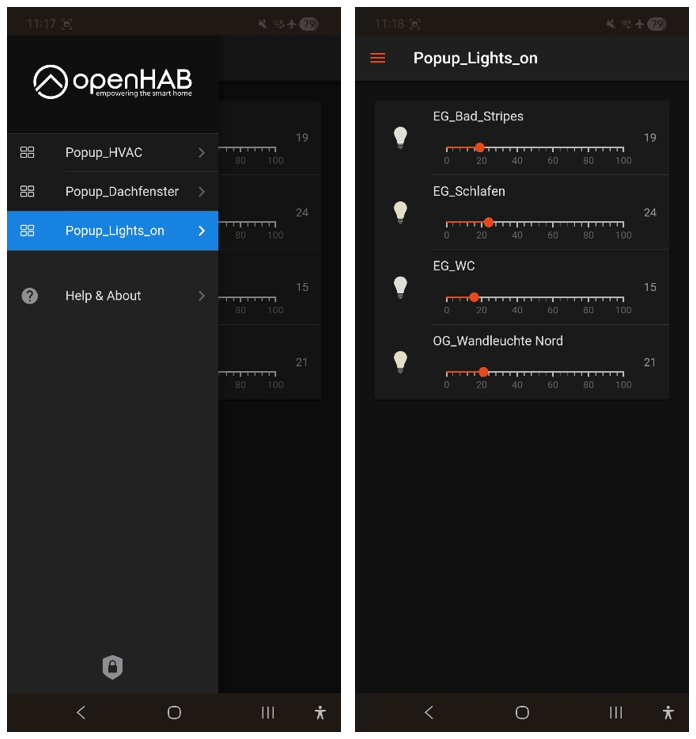Open the hamburger drawer menu

(x=378, y=58)
